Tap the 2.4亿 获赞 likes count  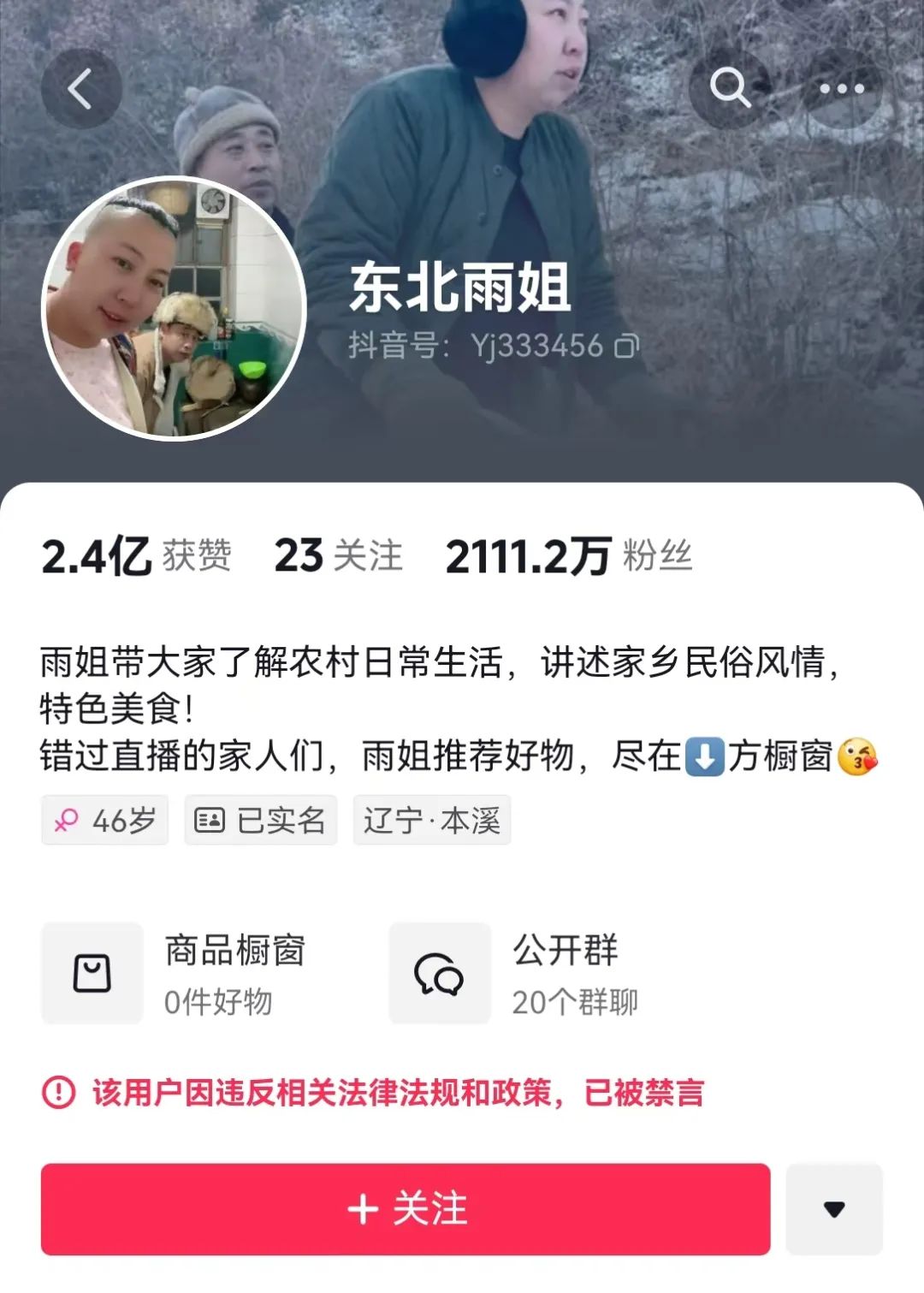click(135, 556)
